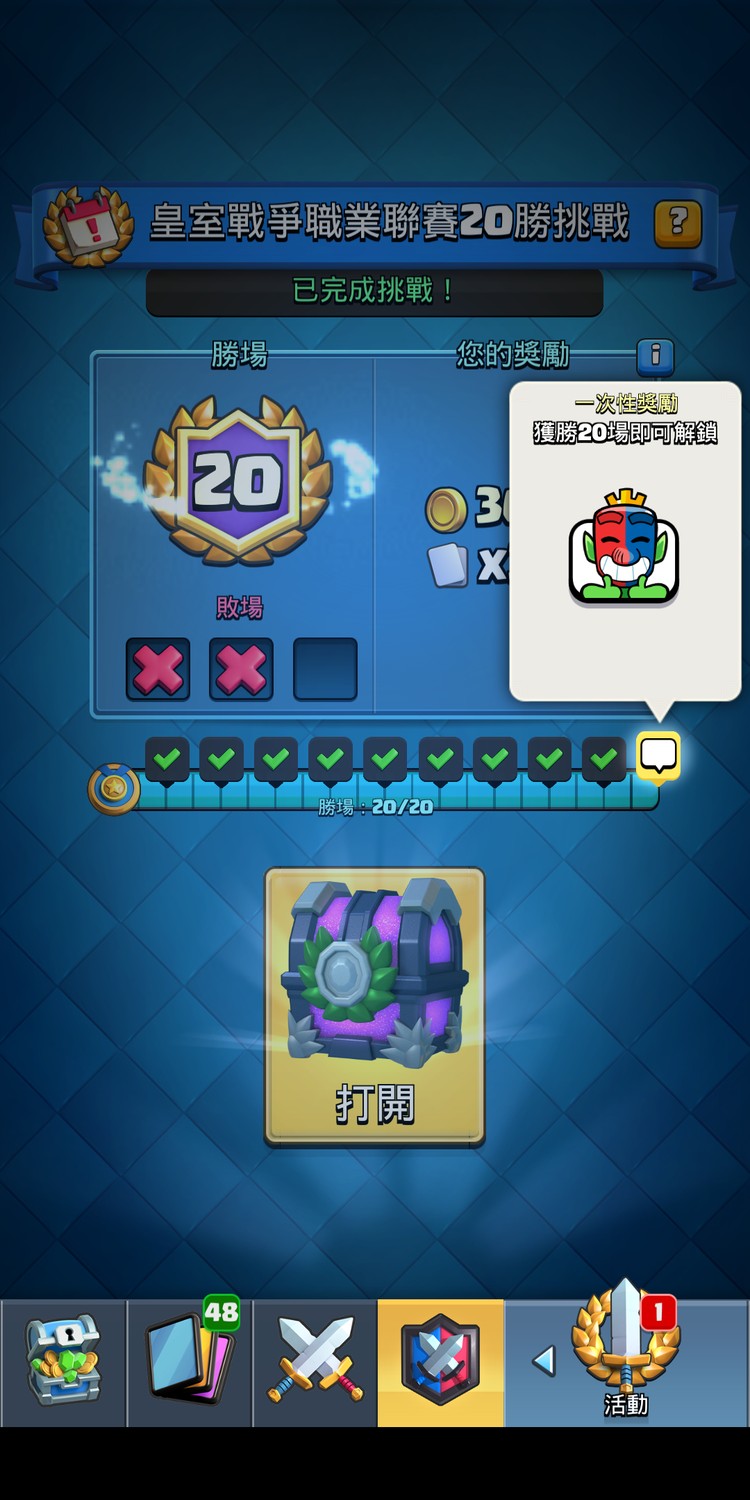Open the question mark help button

pos(677,223)
